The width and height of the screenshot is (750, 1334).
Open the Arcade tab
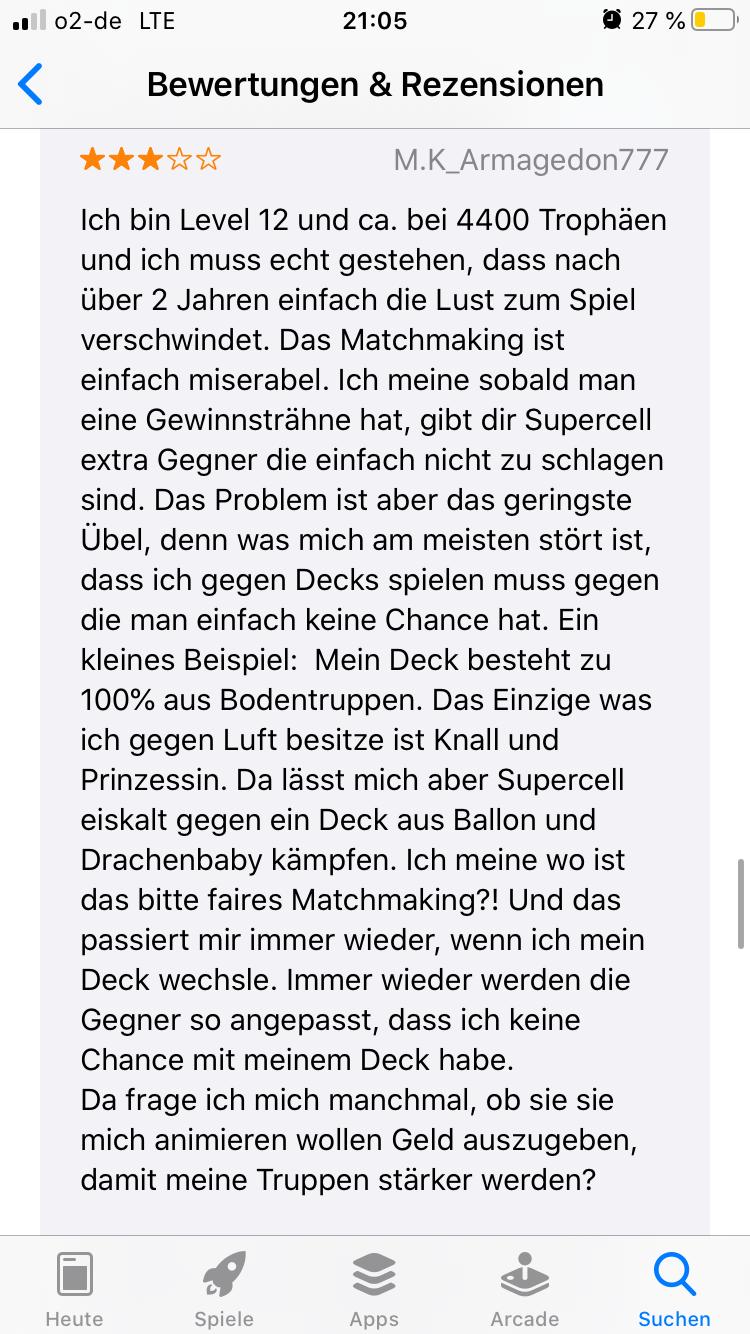524,1288
